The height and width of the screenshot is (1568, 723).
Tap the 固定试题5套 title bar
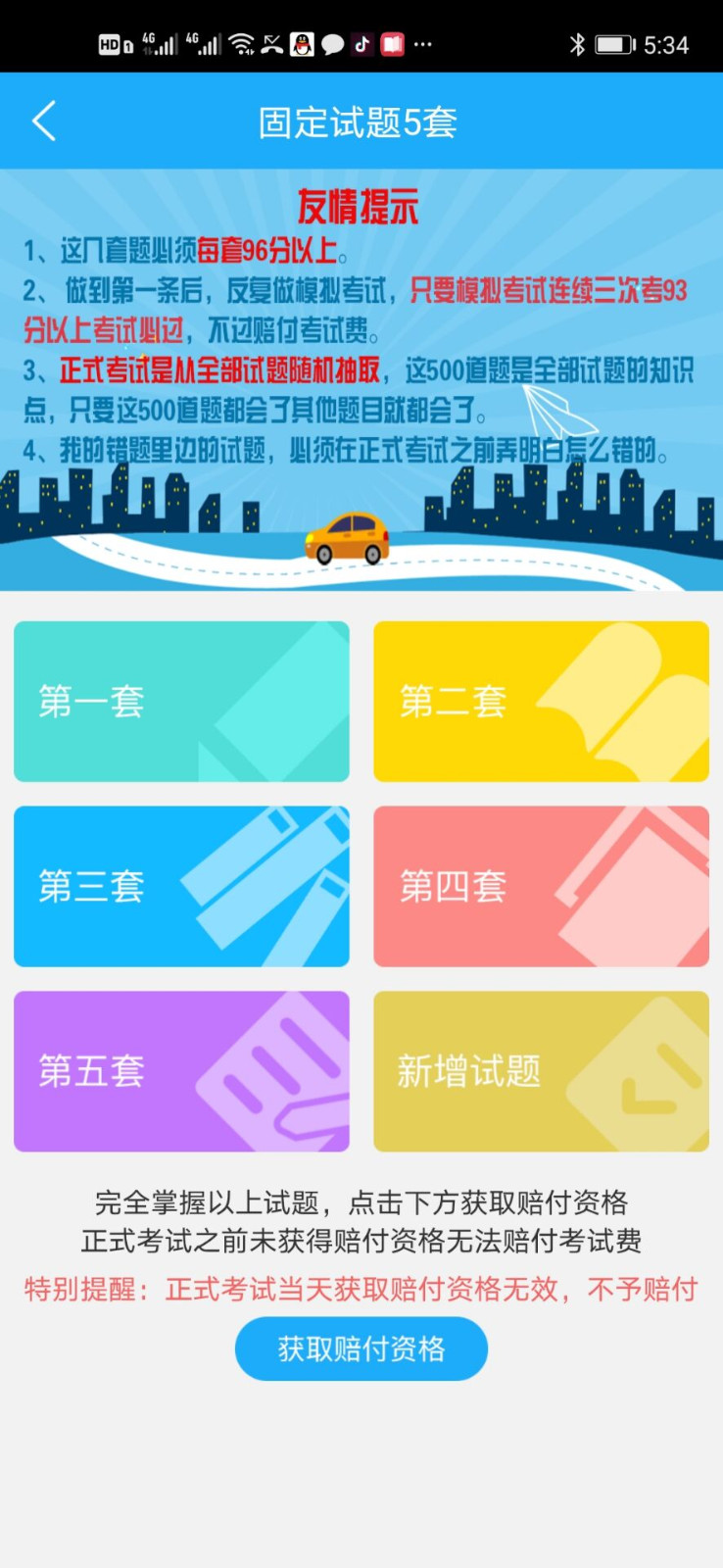tap(361, 121)
